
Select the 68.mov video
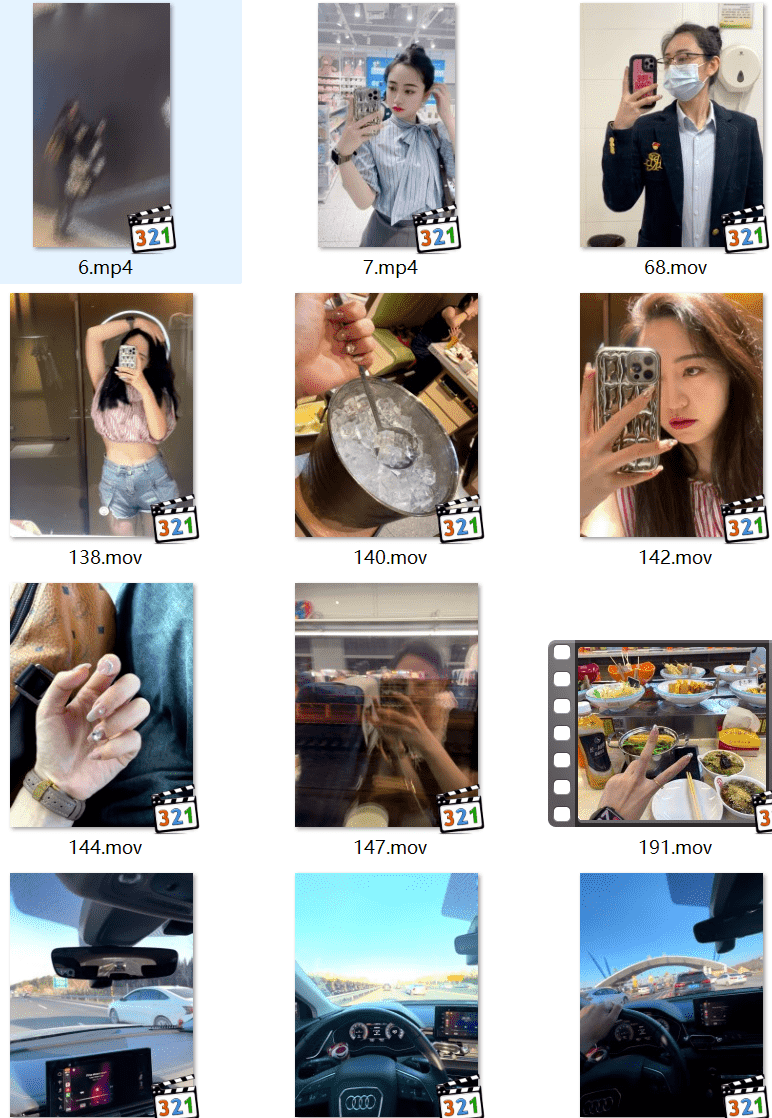[x=672, y=125]
